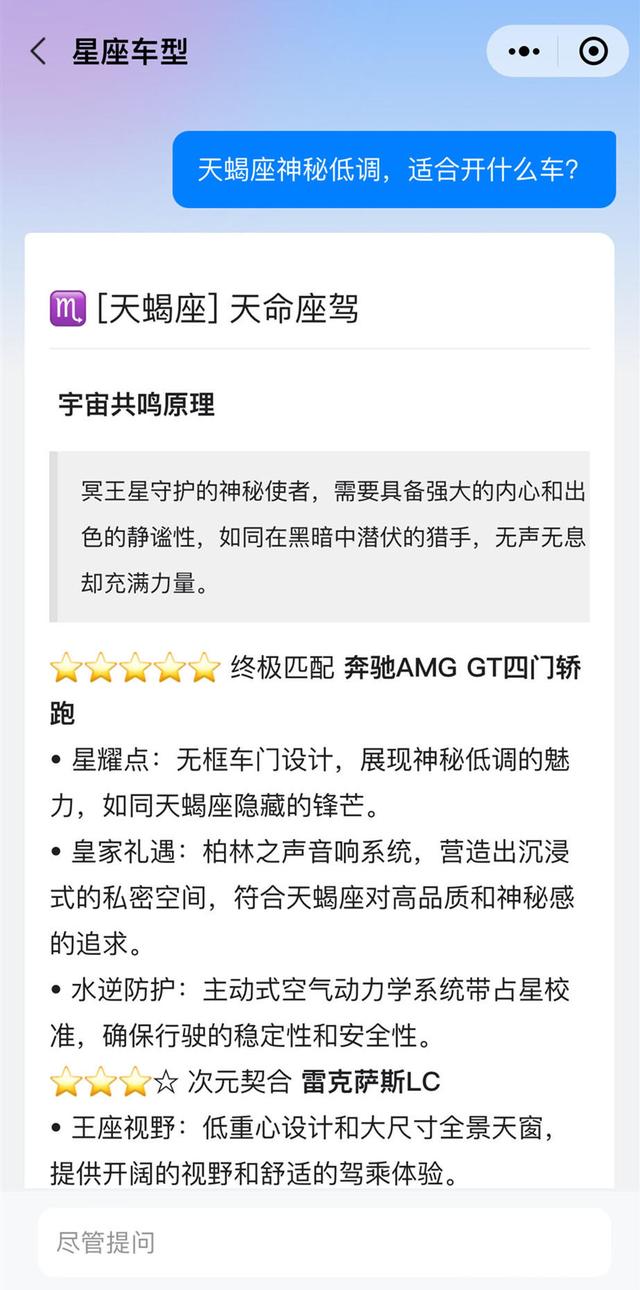Close the mini program with the circle button
This screenshot has height=1290, width=640.
(593, 52)
